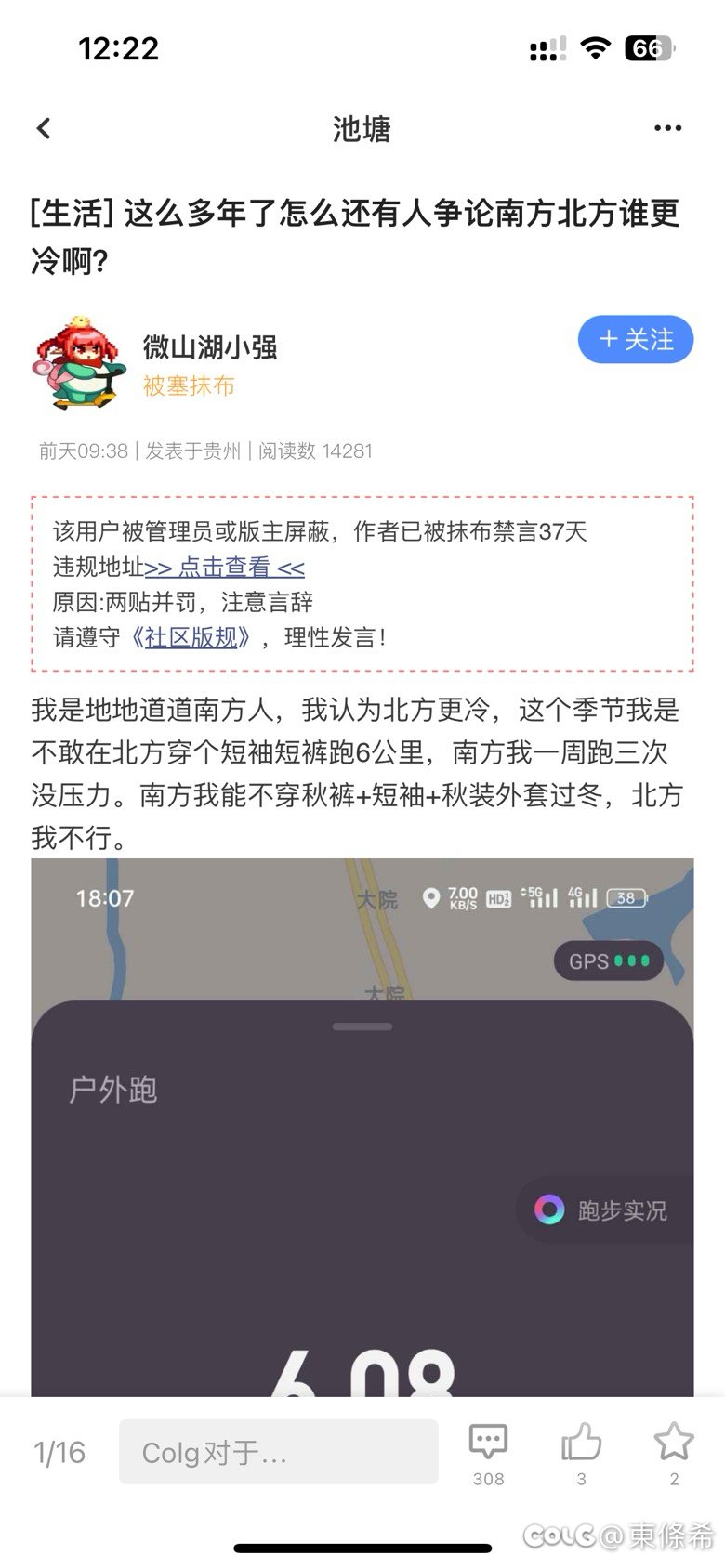View the 户外跑 running screenshot image
Screen dimensions: 725x1568
[362, 1126]
